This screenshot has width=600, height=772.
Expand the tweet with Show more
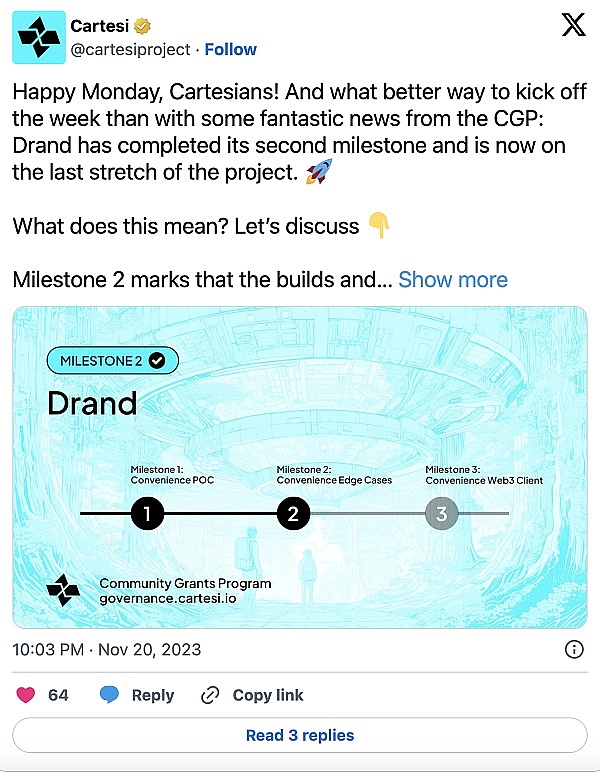tap(453, 279)
